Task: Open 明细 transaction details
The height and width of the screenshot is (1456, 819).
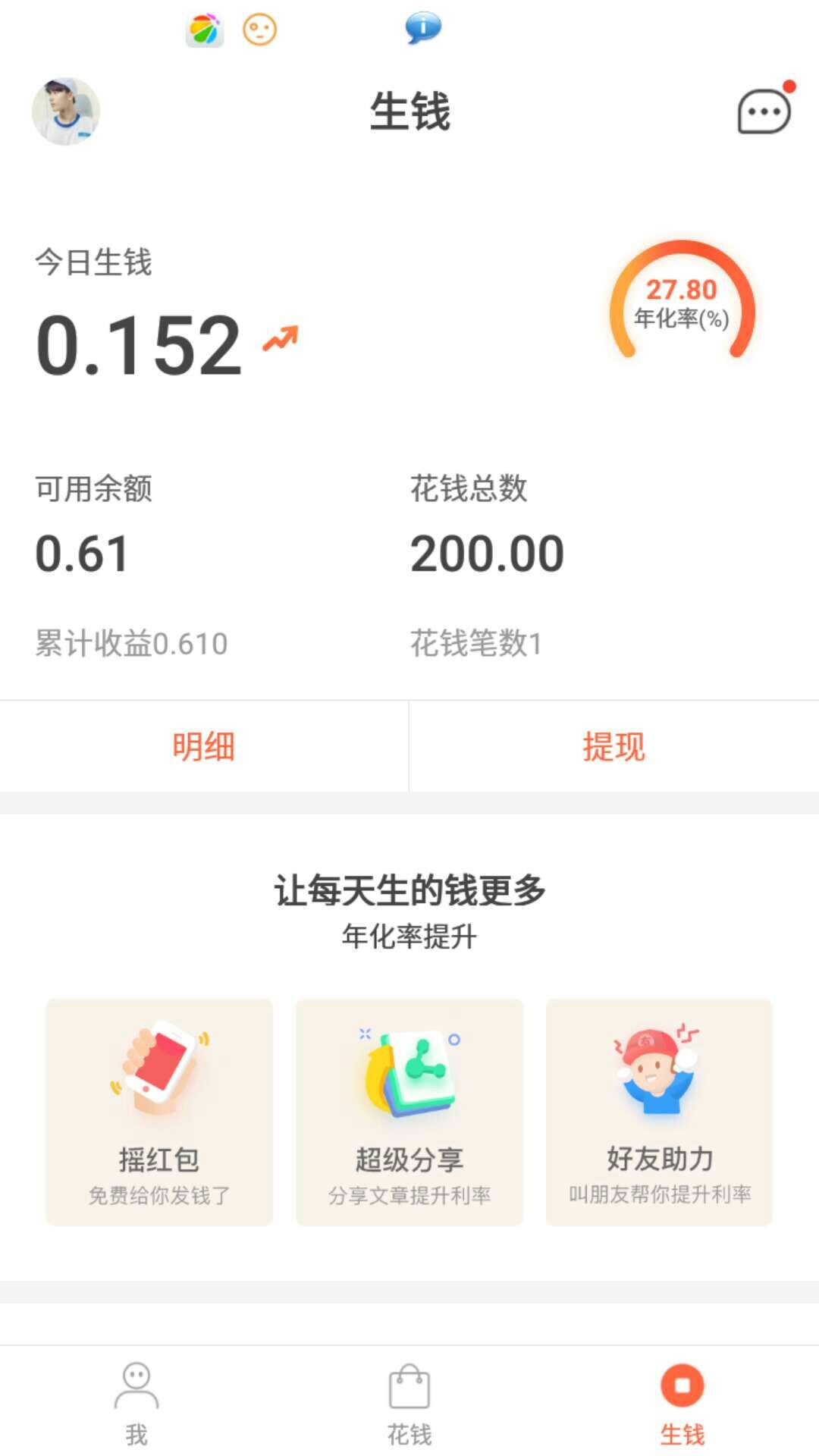Action: click(203, 746)
